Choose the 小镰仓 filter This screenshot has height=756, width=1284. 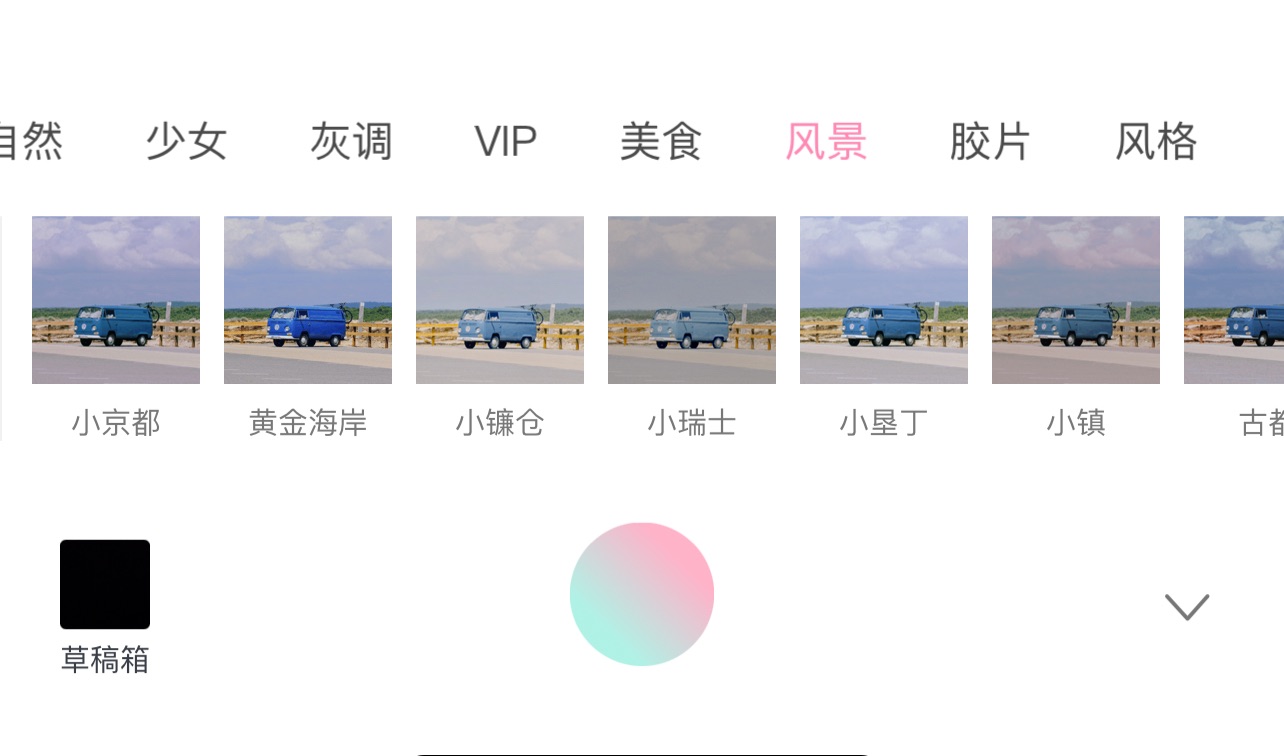500,300
